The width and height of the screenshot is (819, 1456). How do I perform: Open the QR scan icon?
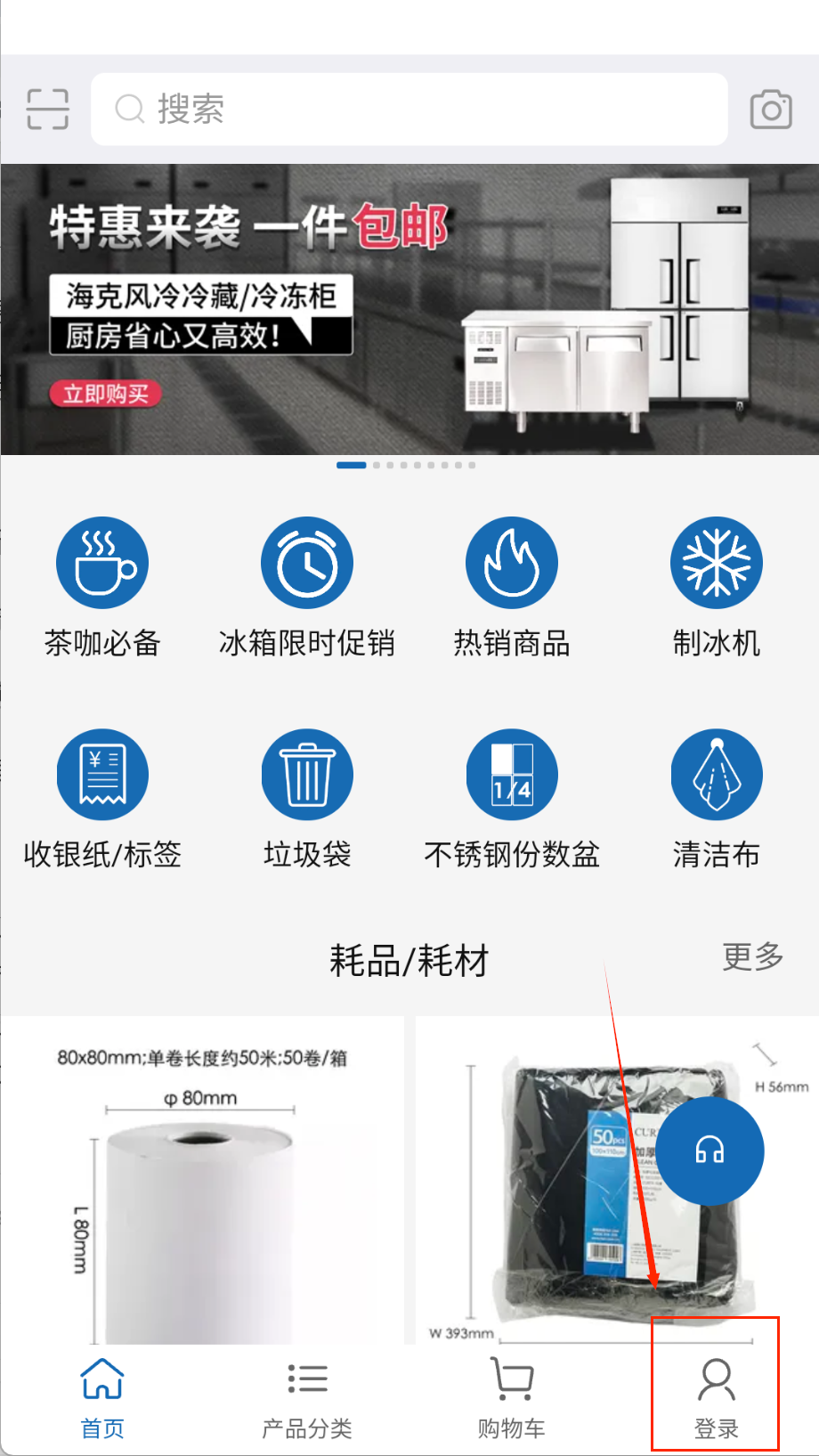coord(47,110)
